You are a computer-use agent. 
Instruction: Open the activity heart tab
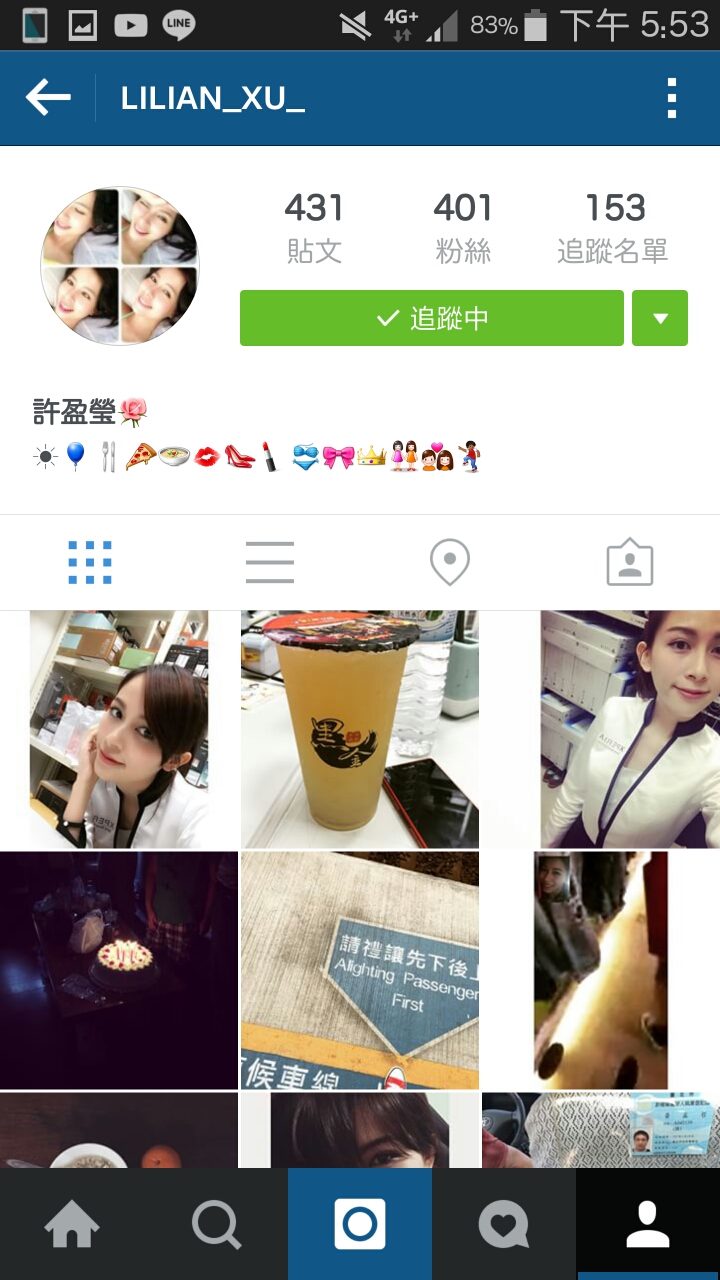(x=504, y=1224)
